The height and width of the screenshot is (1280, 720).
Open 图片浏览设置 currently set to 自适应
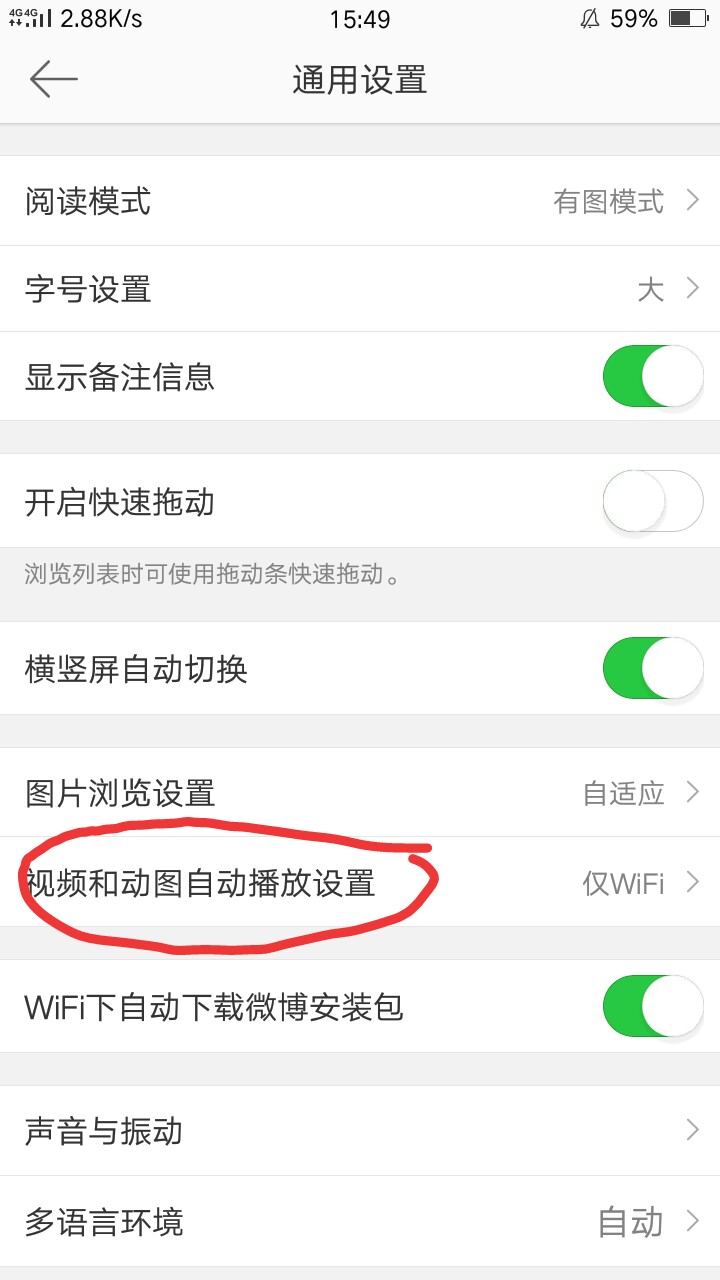[x=360, y=791]
